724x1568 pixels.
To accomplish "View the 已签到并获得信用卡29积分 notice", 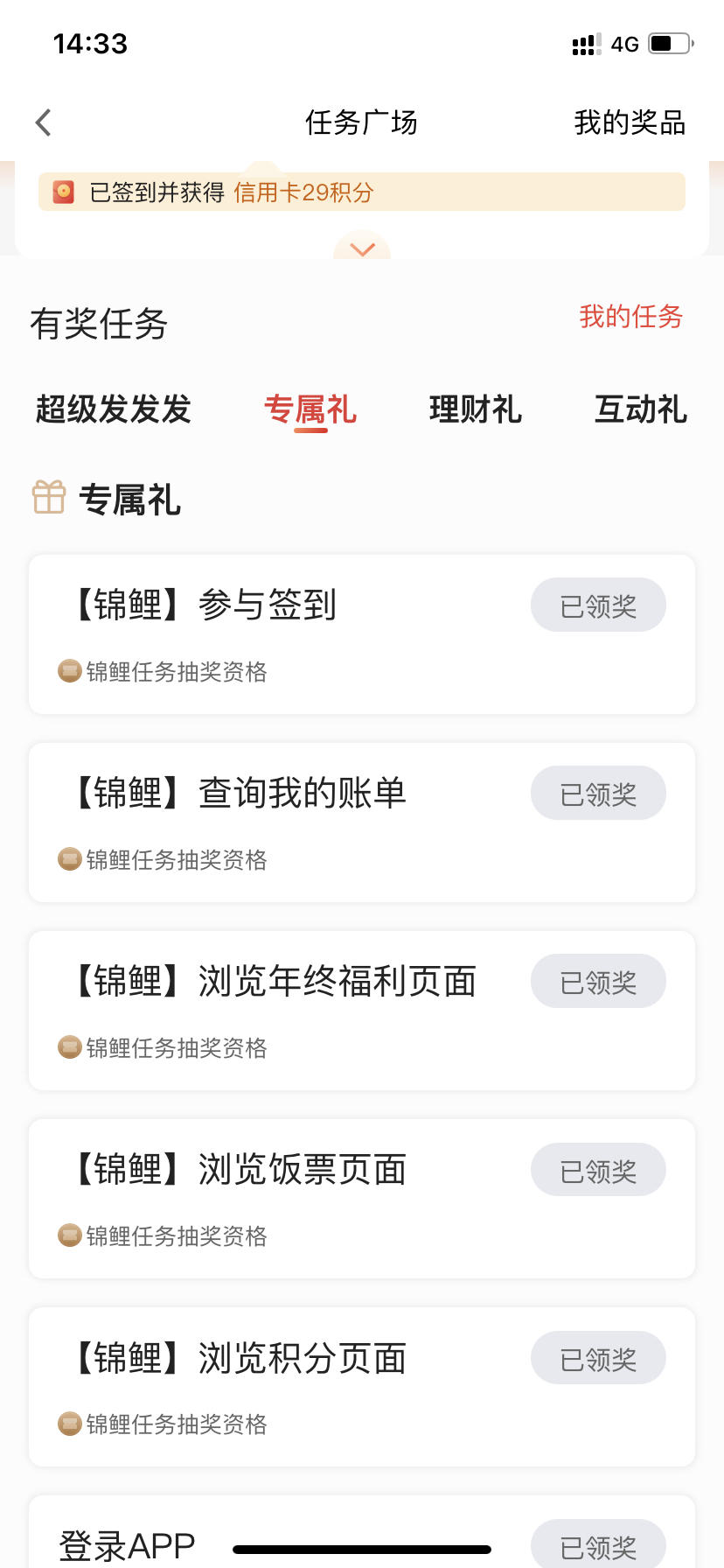I will 362,192.
